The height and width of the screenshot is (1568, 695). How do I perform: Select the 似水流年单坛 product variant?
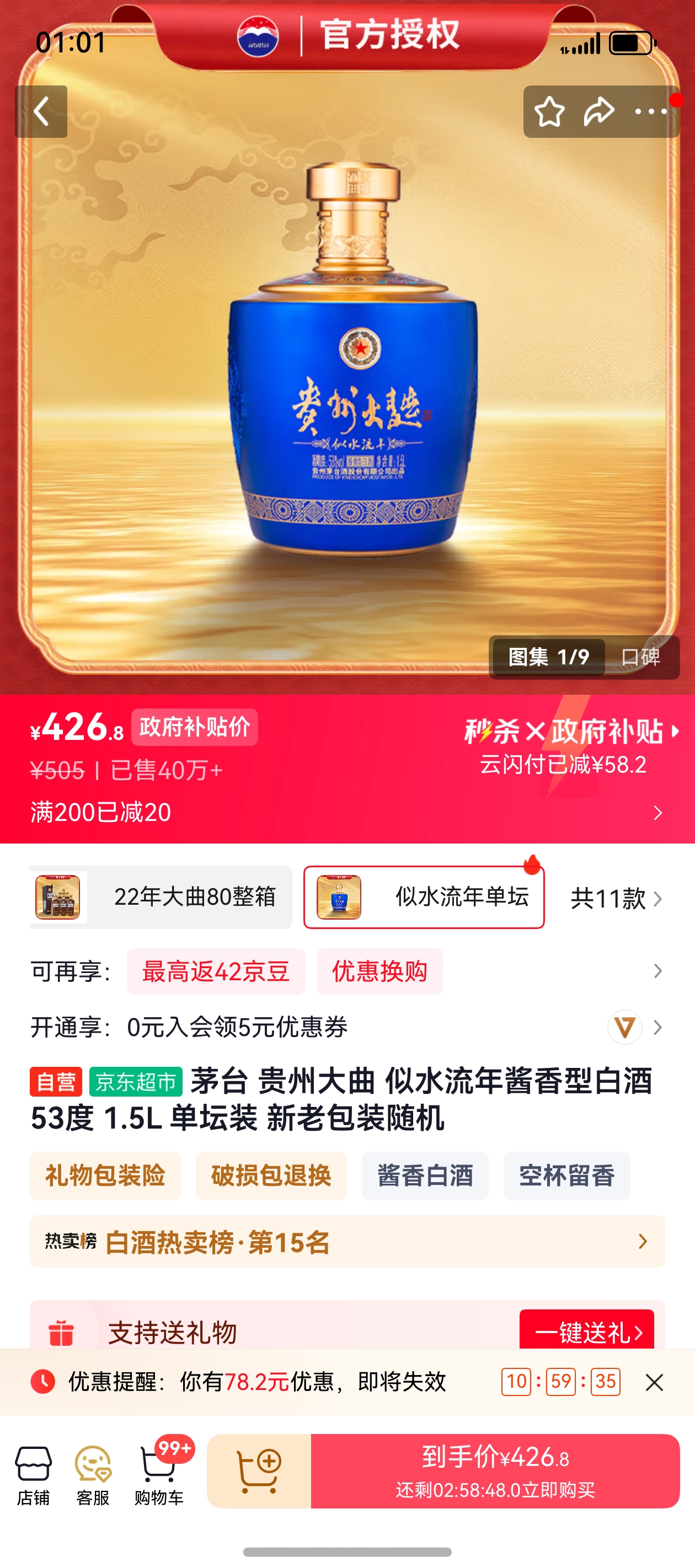(x=425, y=899)
